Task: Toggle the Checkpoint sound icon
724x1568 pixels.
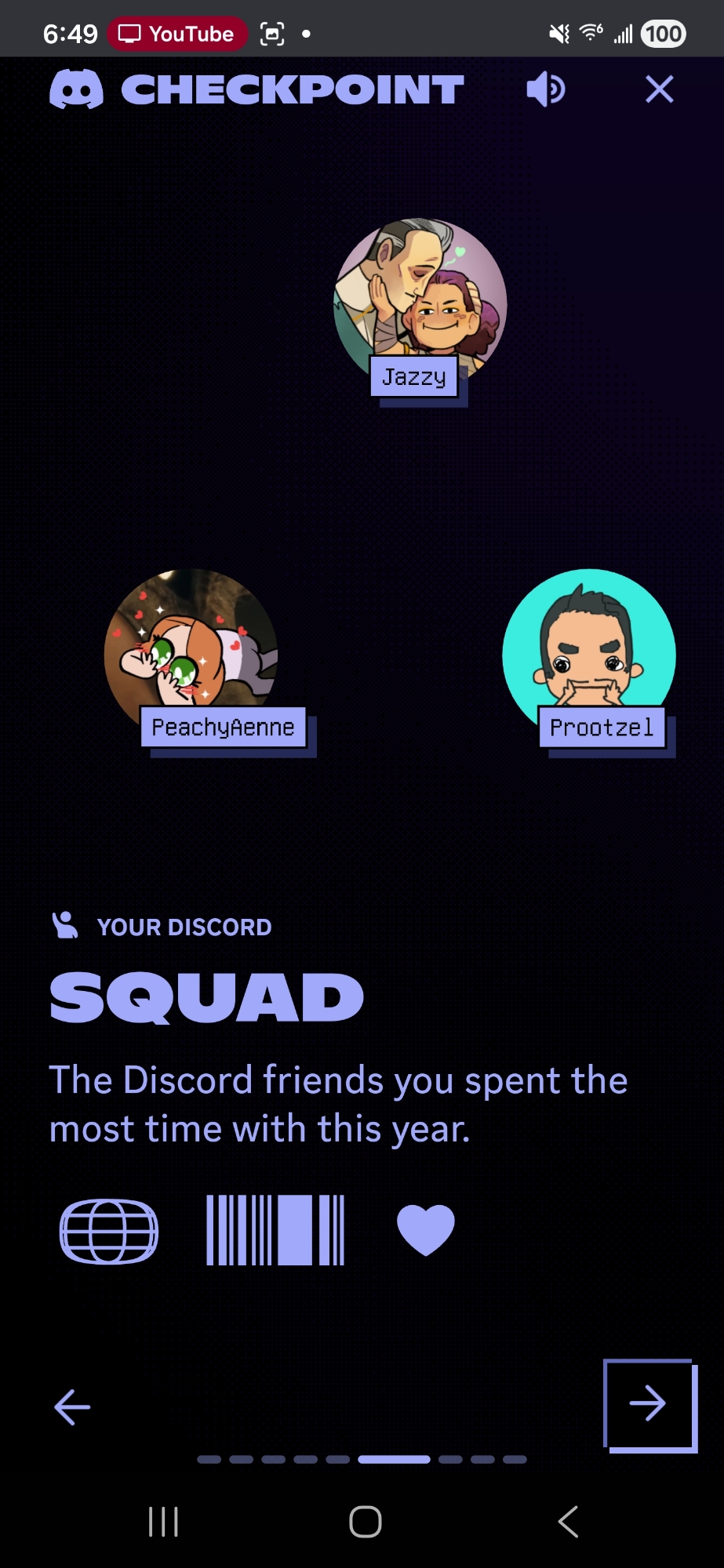Action: tap(546, 89)
